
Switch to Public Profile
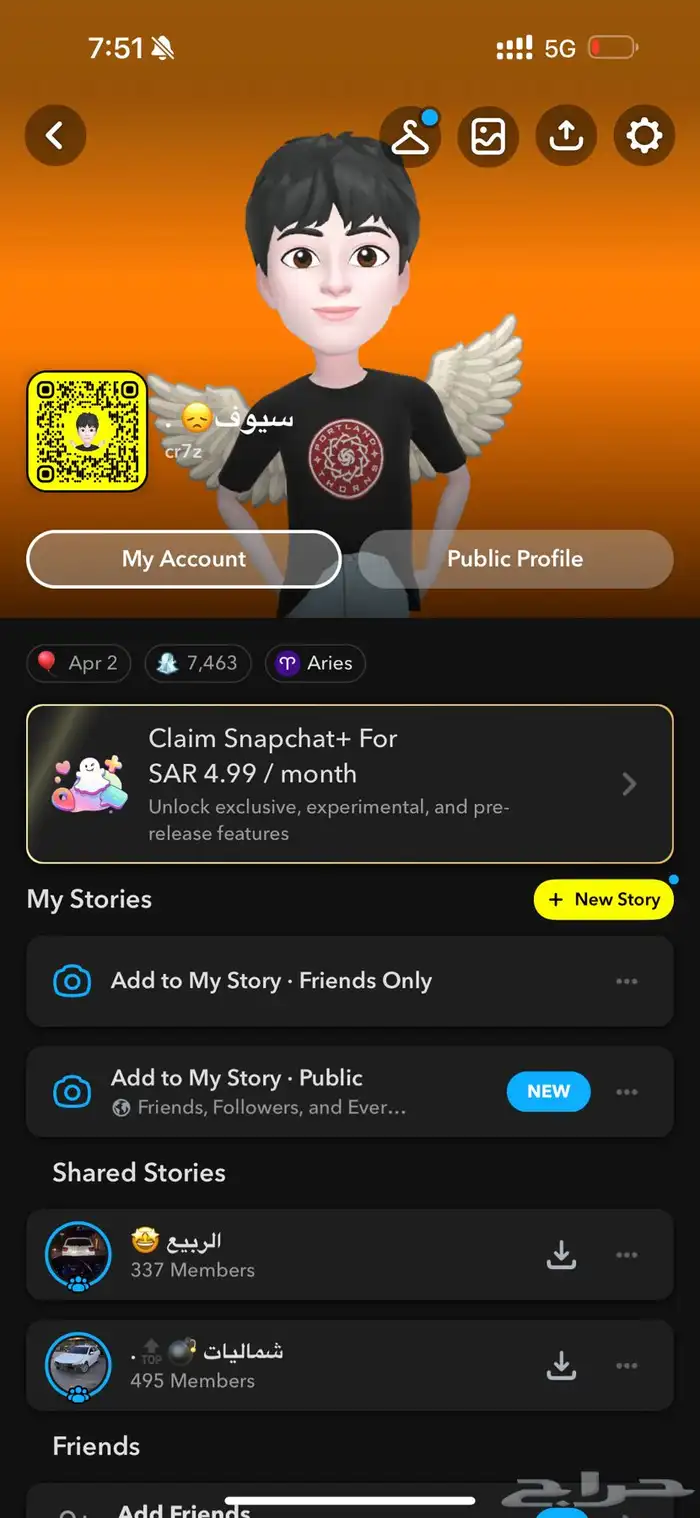515,559
